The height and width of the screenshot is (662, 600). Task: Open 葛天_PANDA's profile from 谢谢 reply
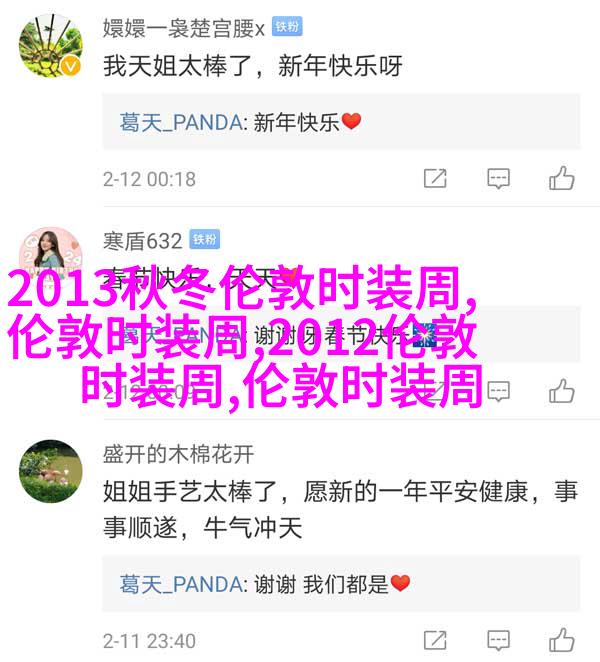click(x=181, y=583)
